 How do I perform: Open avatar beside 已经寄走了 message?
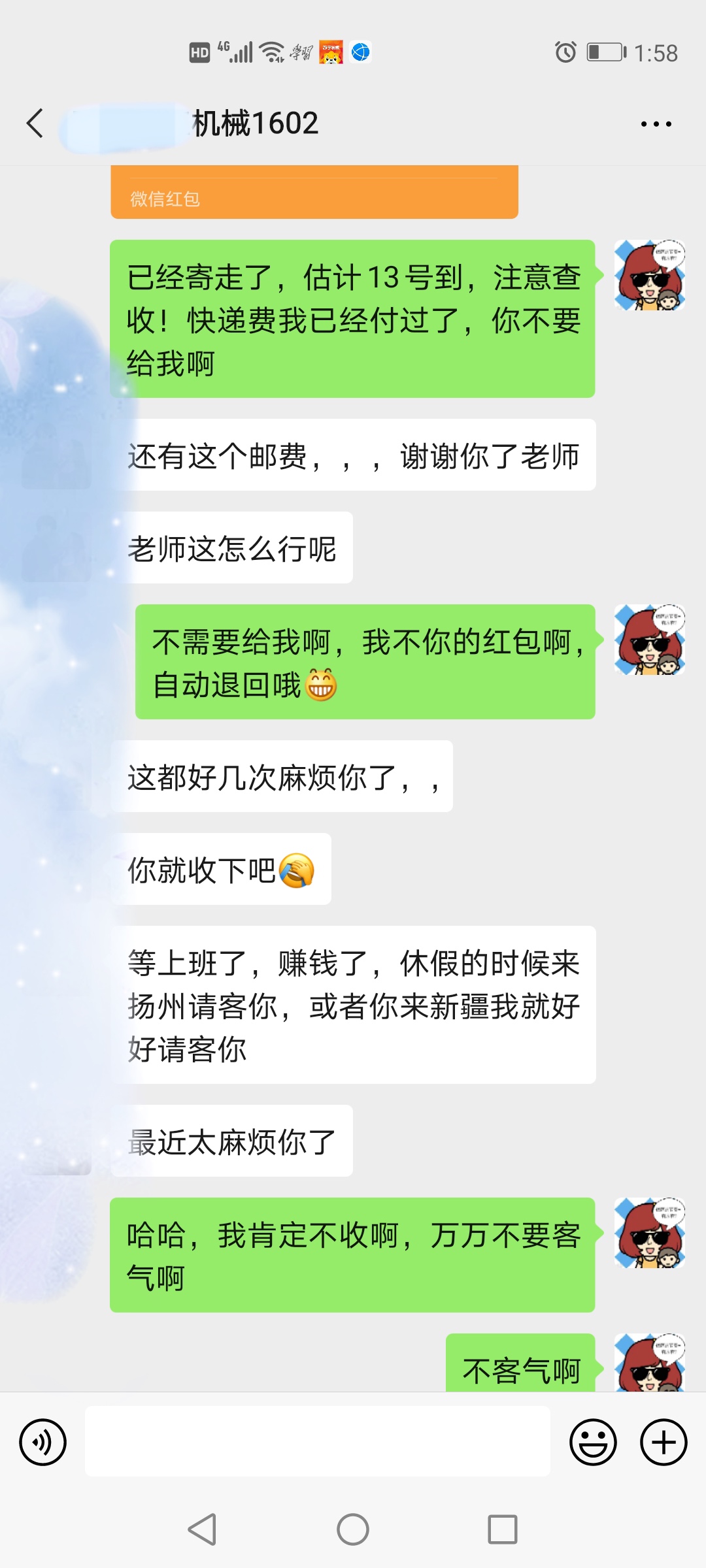[649, 275]
